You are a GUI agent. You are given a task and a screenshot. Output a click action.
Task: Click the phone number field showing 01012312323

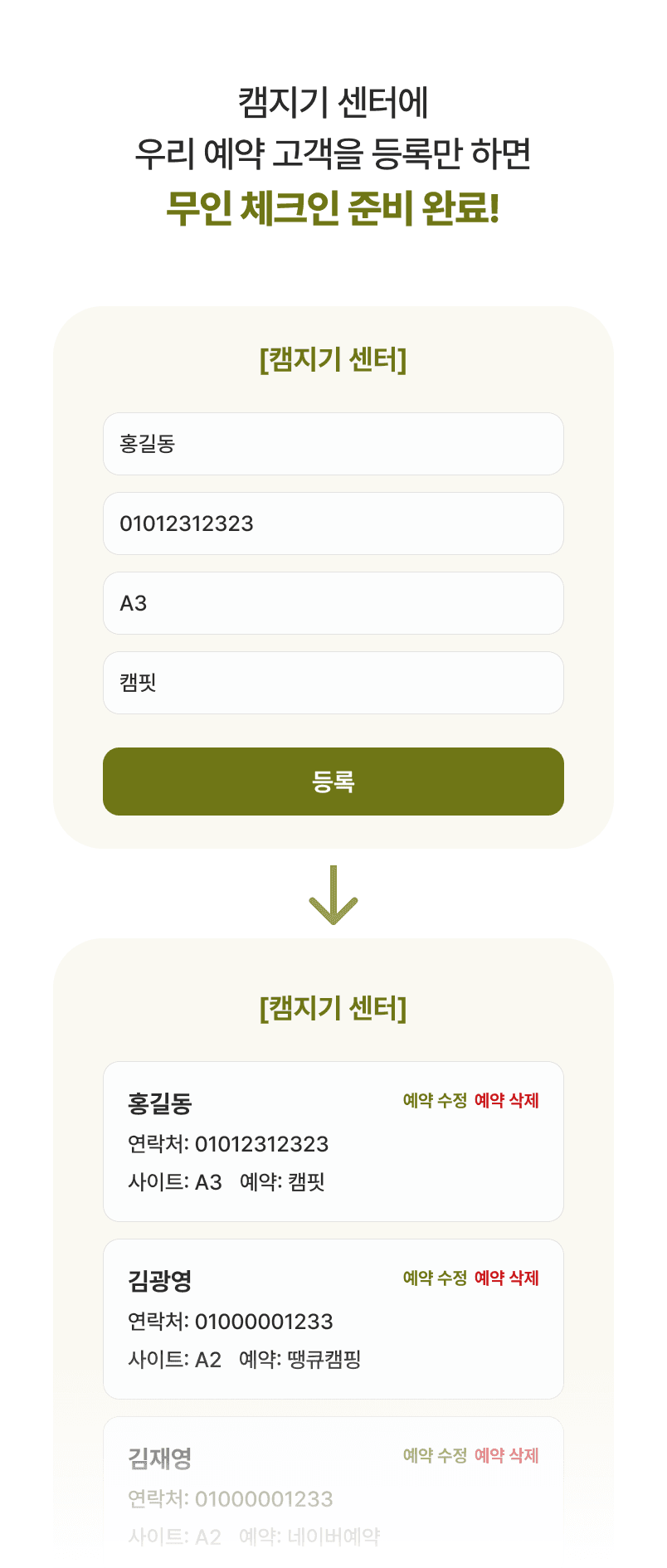[333, 523]
